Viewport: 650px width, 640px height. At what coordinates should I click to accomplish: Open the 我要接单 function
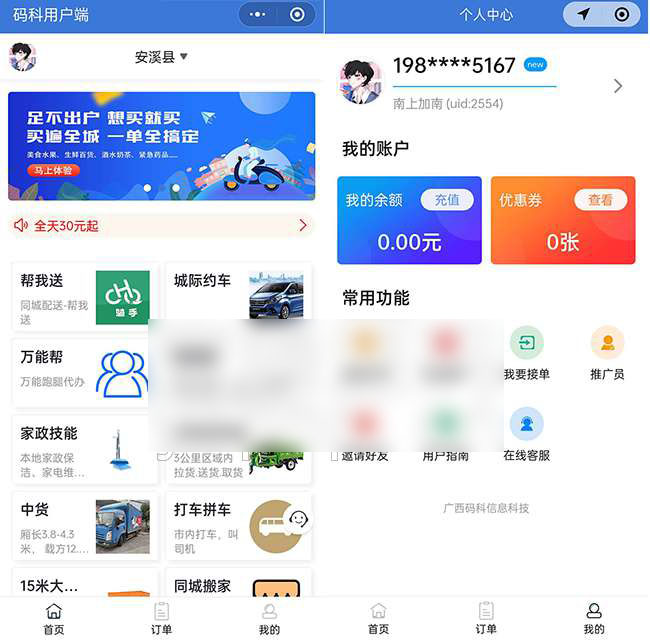pyautogui.click(x=526, y=353)
